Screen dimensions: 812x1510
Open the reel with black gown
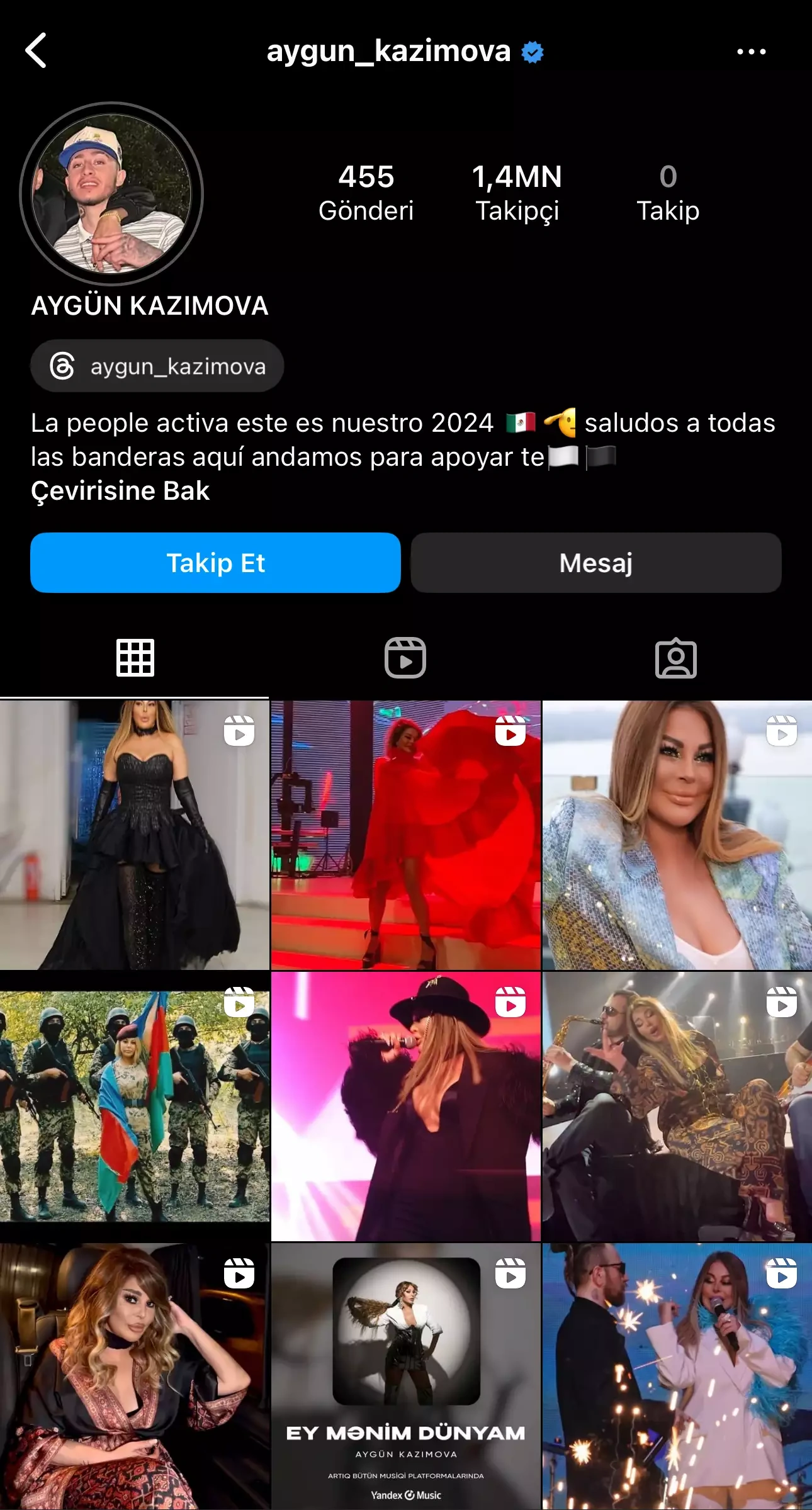click(x=135, y=835)
